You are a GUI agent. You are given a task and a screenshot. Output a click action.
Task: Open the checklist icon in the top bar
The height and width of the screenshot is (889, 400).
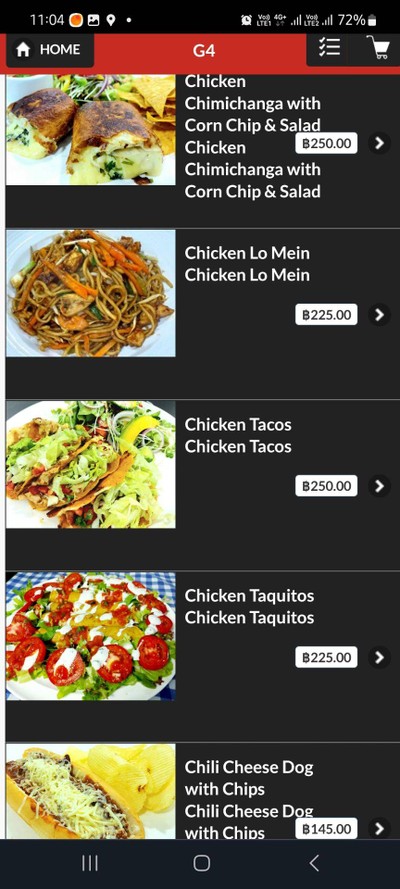click(329, 48)
